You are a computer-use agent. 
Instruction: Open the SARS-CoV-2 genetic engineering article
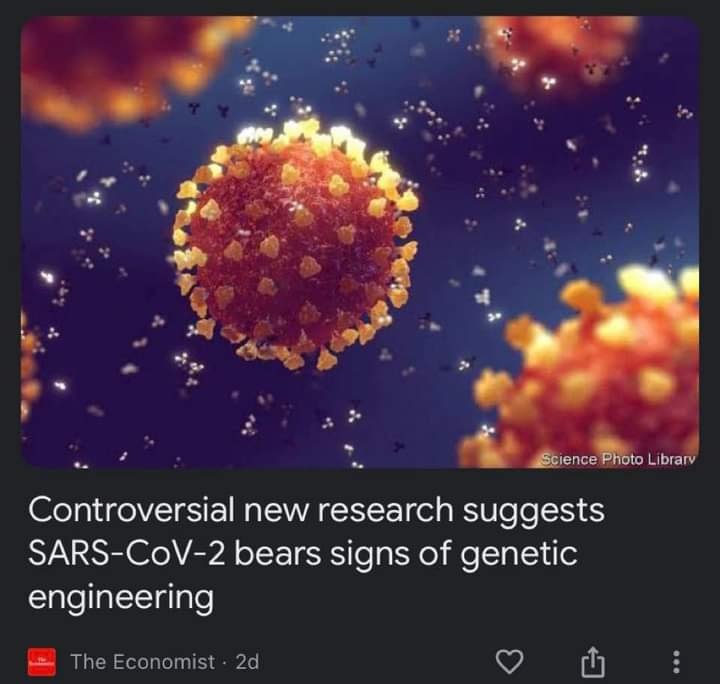coord(316,553)
